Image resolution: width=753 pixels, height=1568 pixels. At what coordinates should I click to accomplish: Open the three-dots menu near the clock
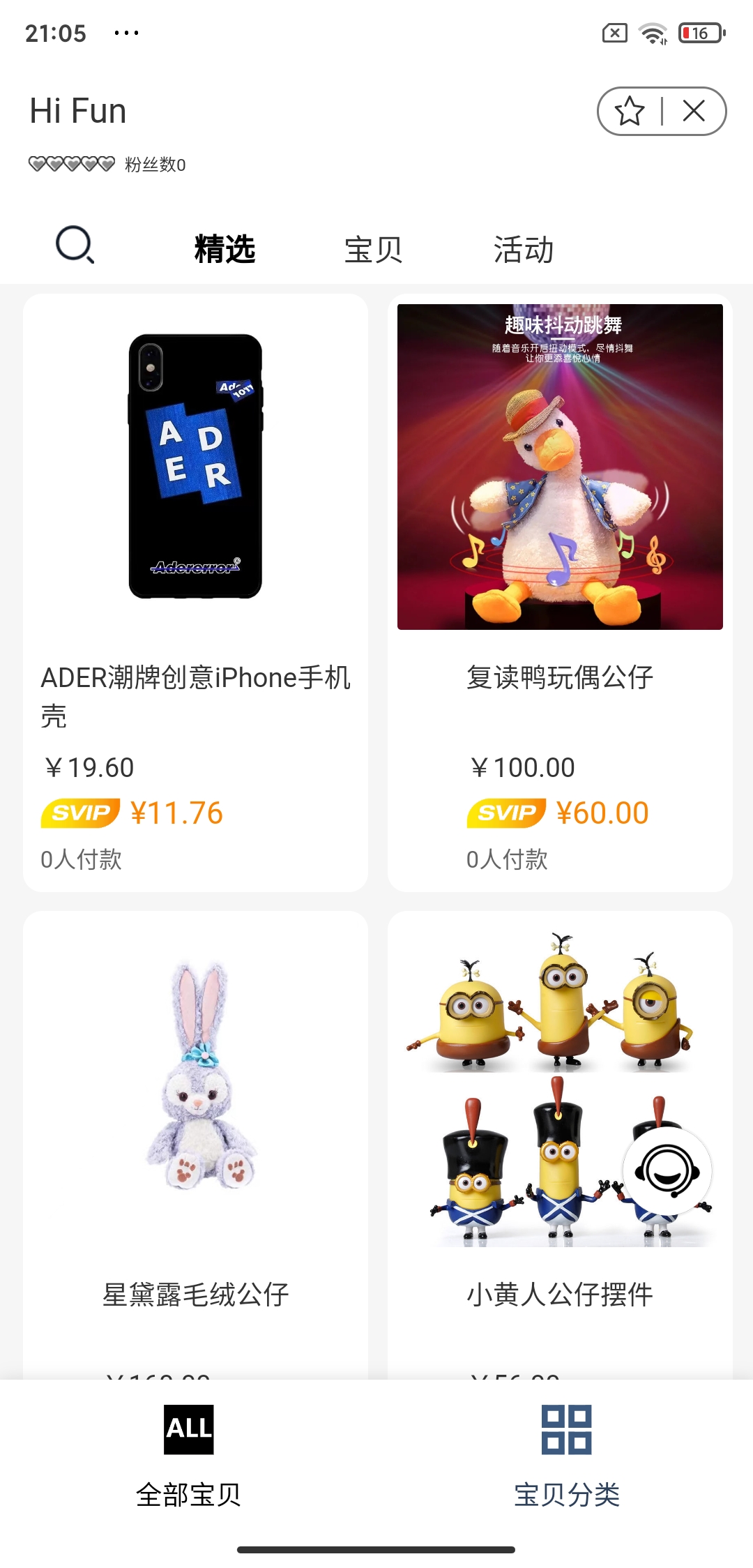tap(125, 32)
